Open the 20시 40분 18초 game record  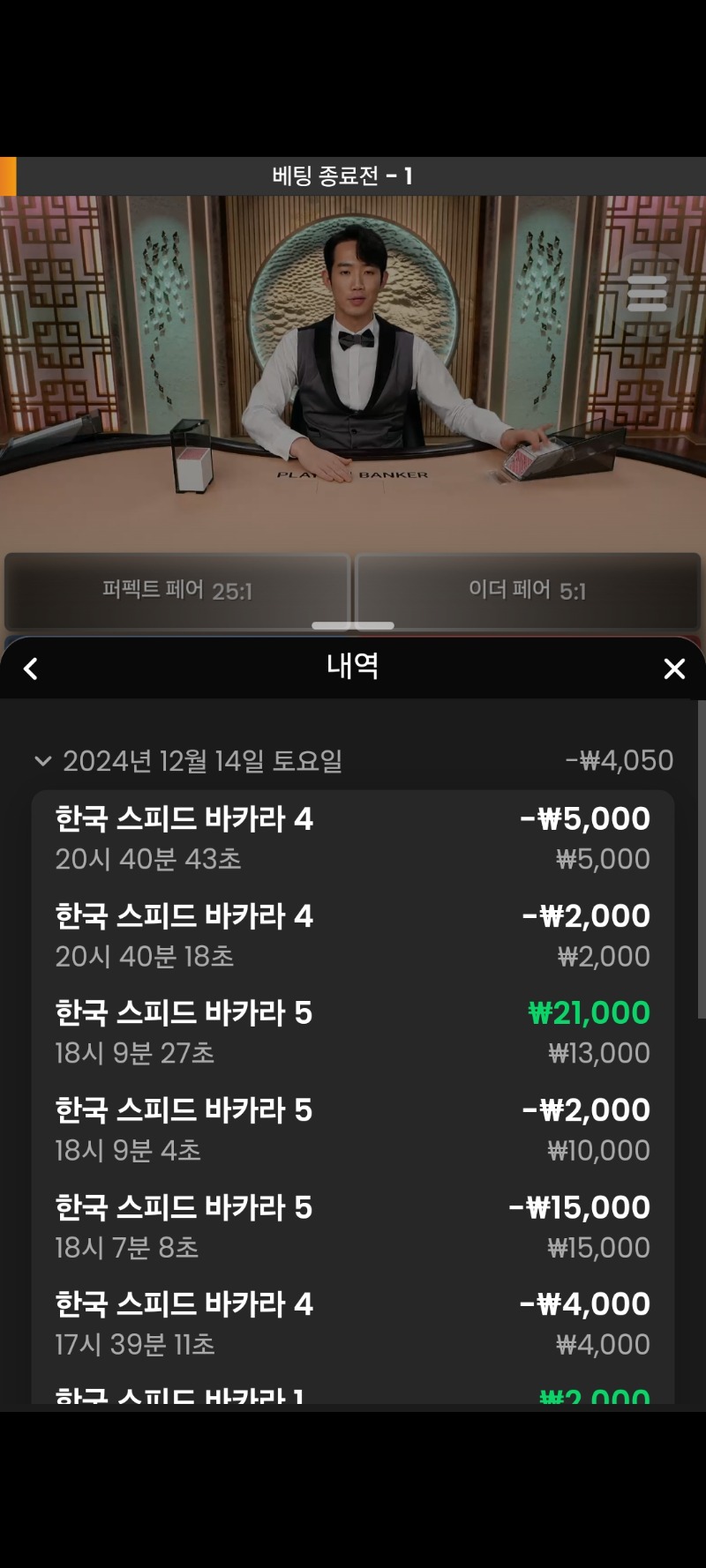point(353,935)
